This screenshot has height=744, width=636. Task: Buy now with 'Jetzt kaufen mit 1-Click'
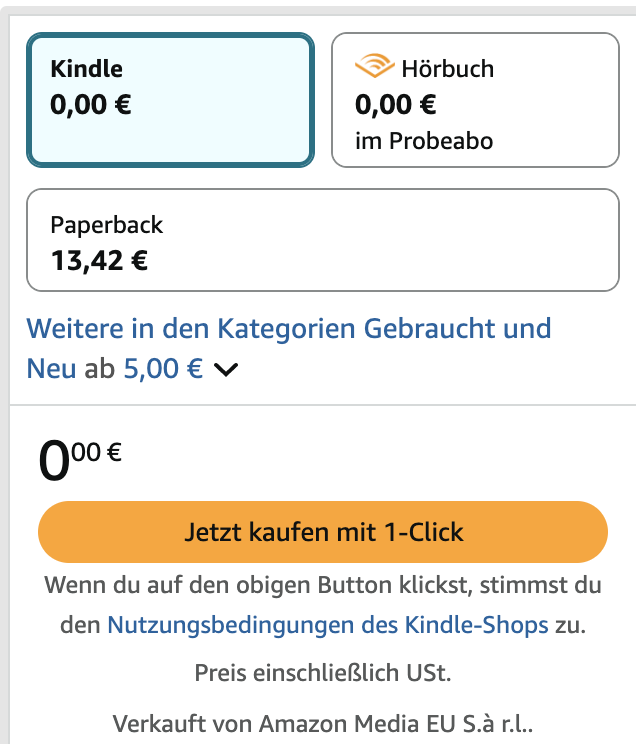pos(322,532)
